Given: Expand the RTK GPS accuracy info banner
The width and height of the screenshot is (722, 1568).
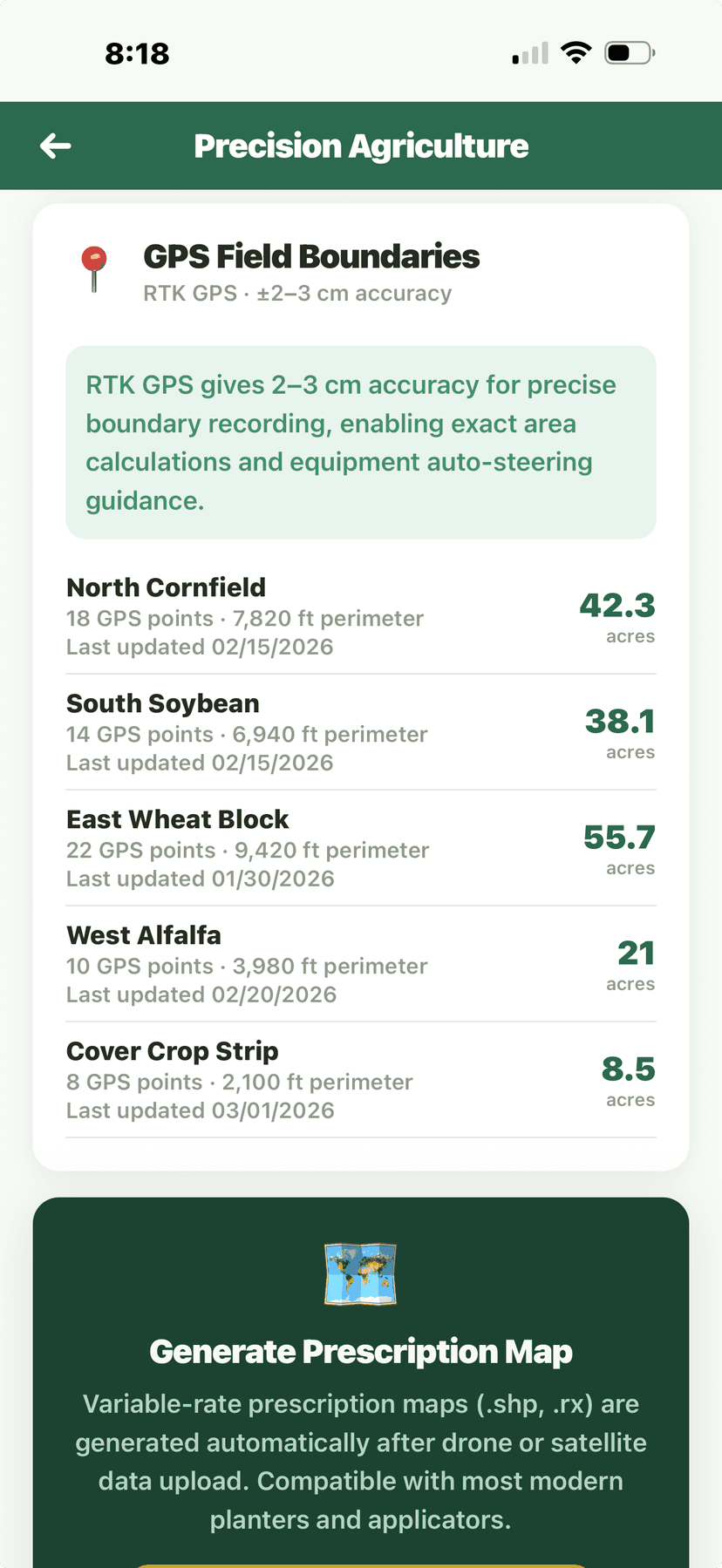Looking at the screenshot, I should pos(360,442).
